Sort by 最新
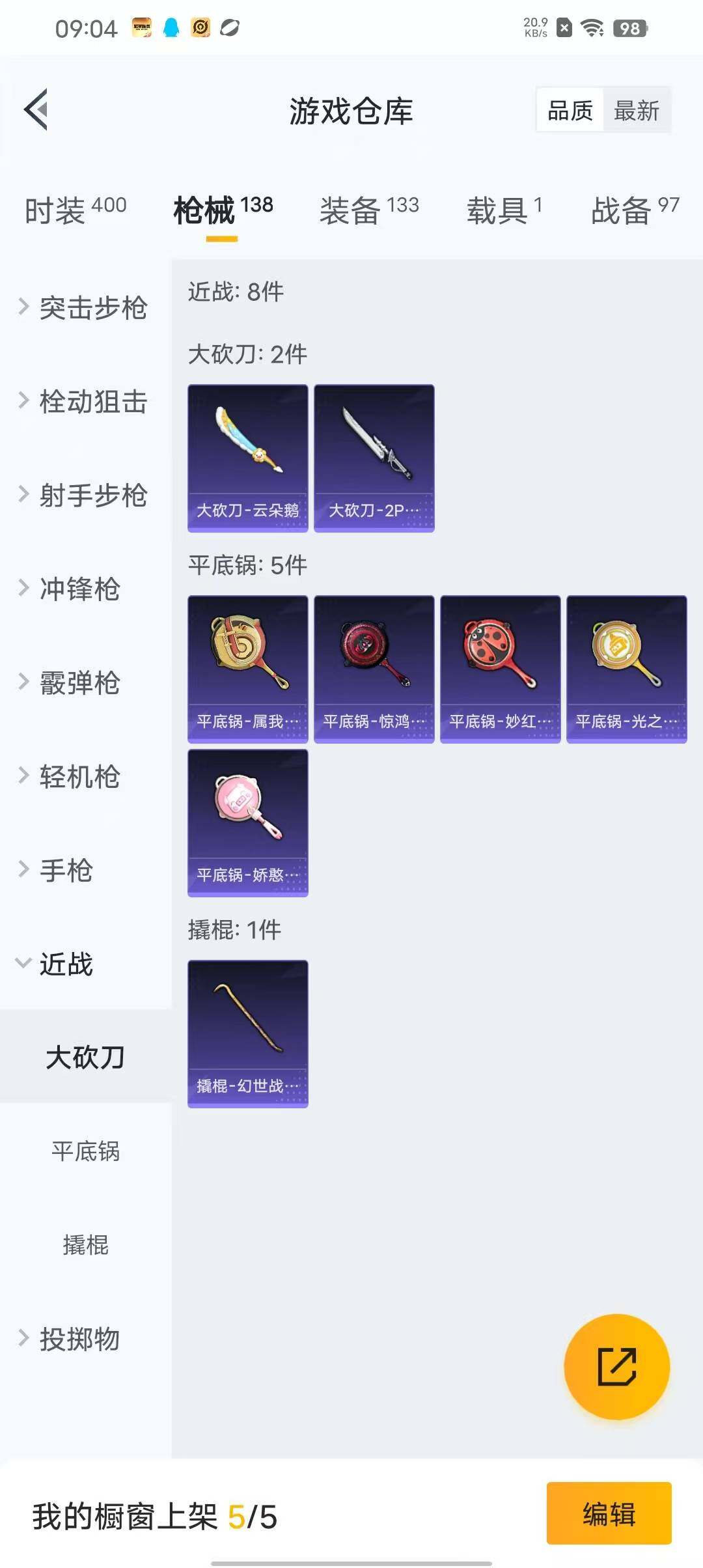The width and height of the screenshot is (703, 1568). pos(636,110)
